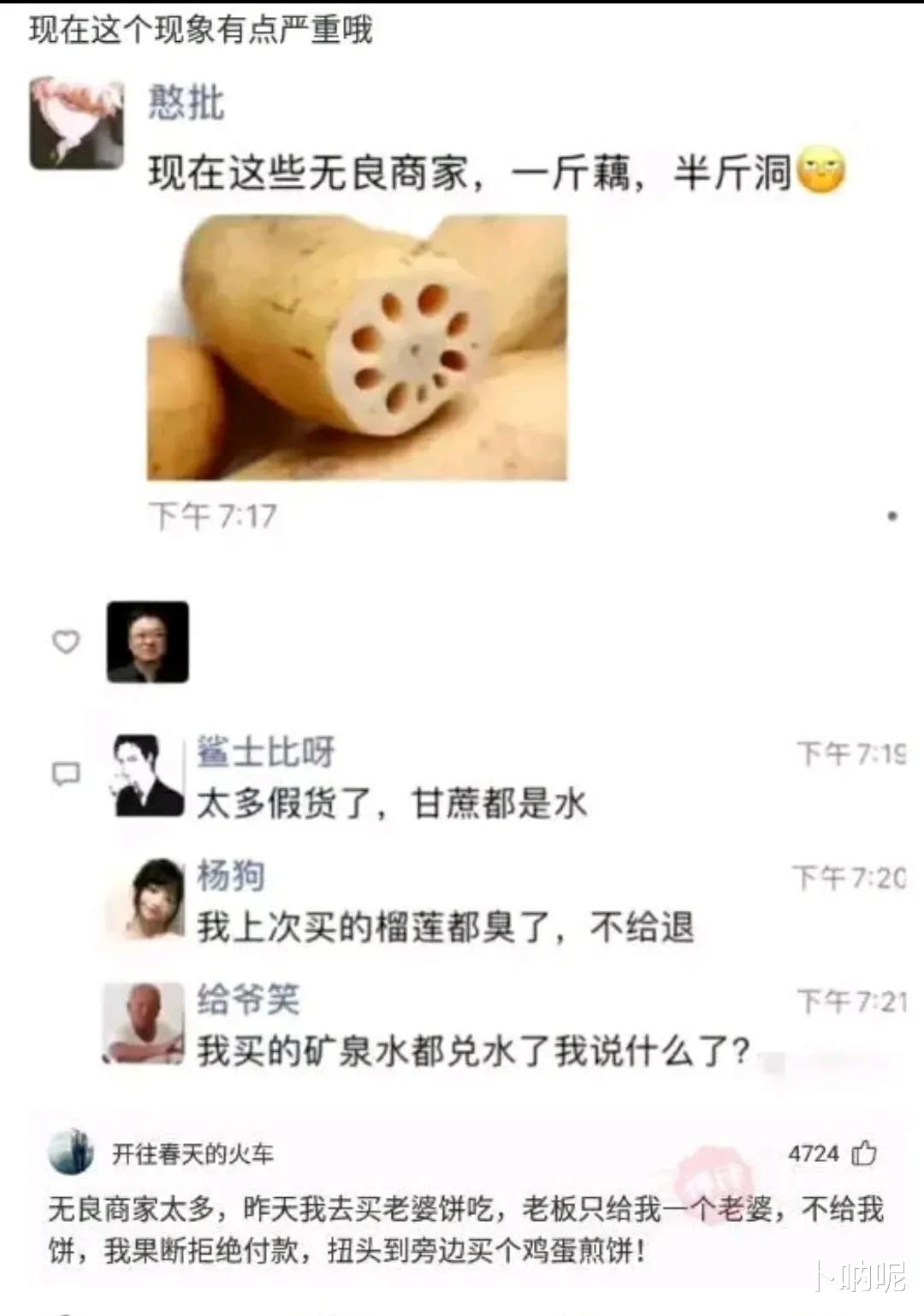The image size is (924, 1316).
Task: Click the thumbs-up icon next to 4724
Action: [866, 1154]
